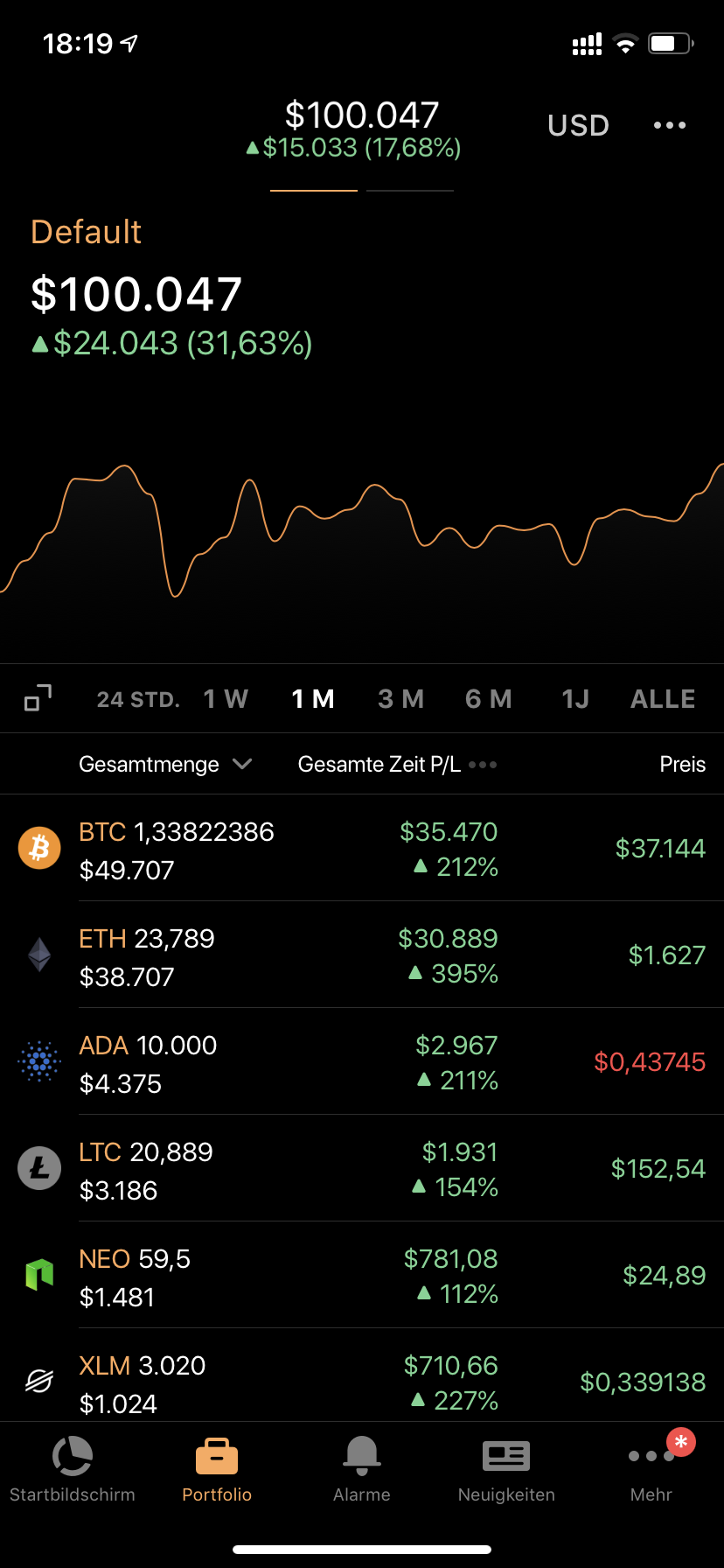This screenshot has height=1568, width=724.
Task: Show ALLE time range on chart
Action: [x=663, y=699]
